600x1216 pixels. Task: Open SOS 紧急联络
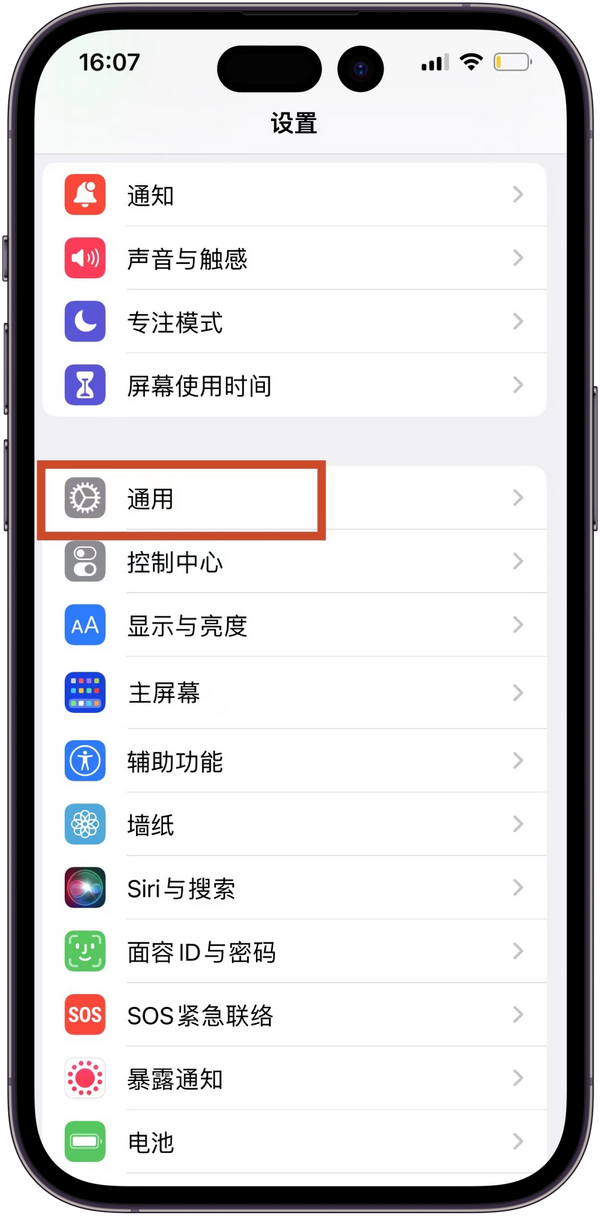[x=294, y=1015]
